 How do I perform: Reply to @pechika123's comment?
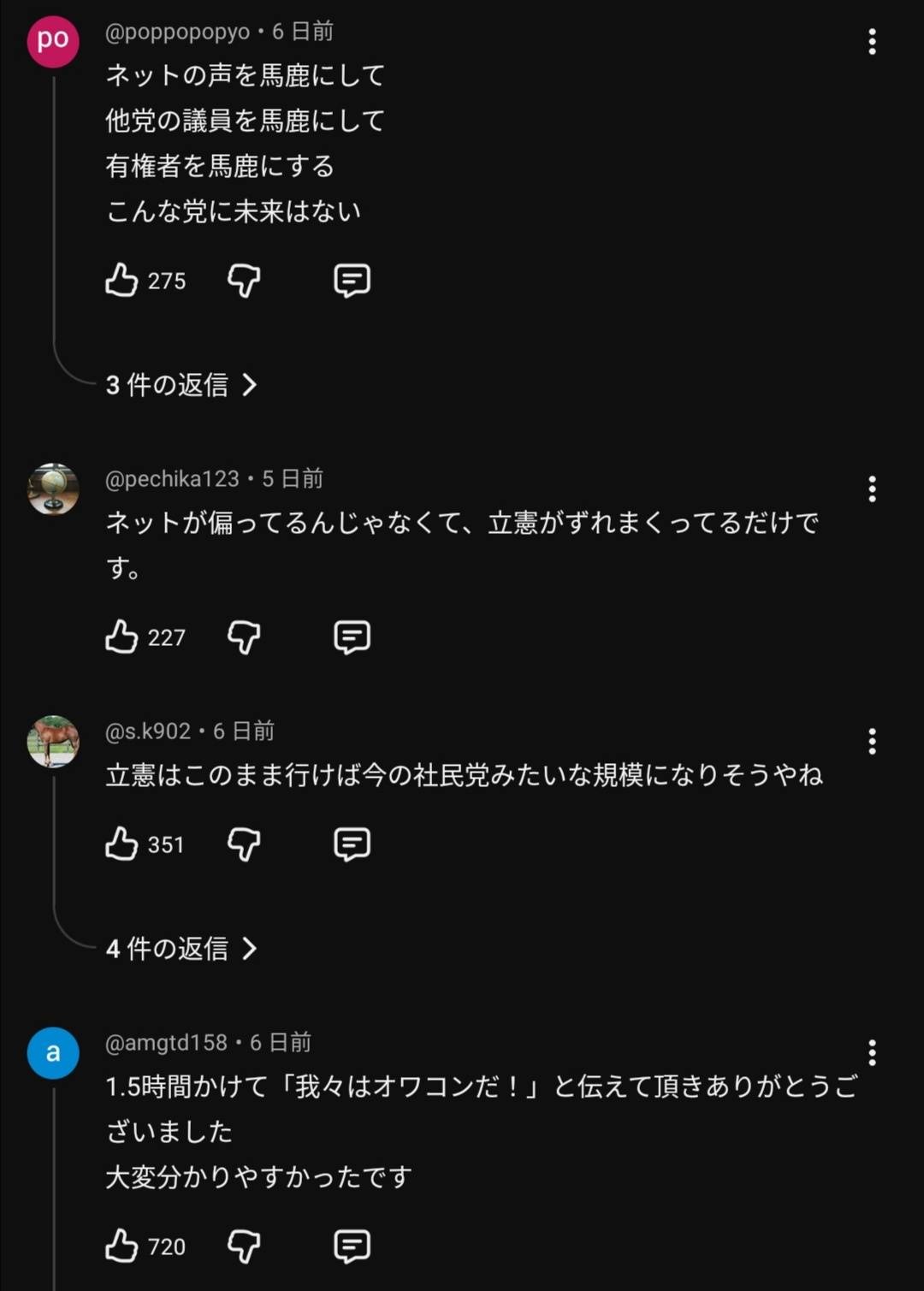click(x=352, y=637)
